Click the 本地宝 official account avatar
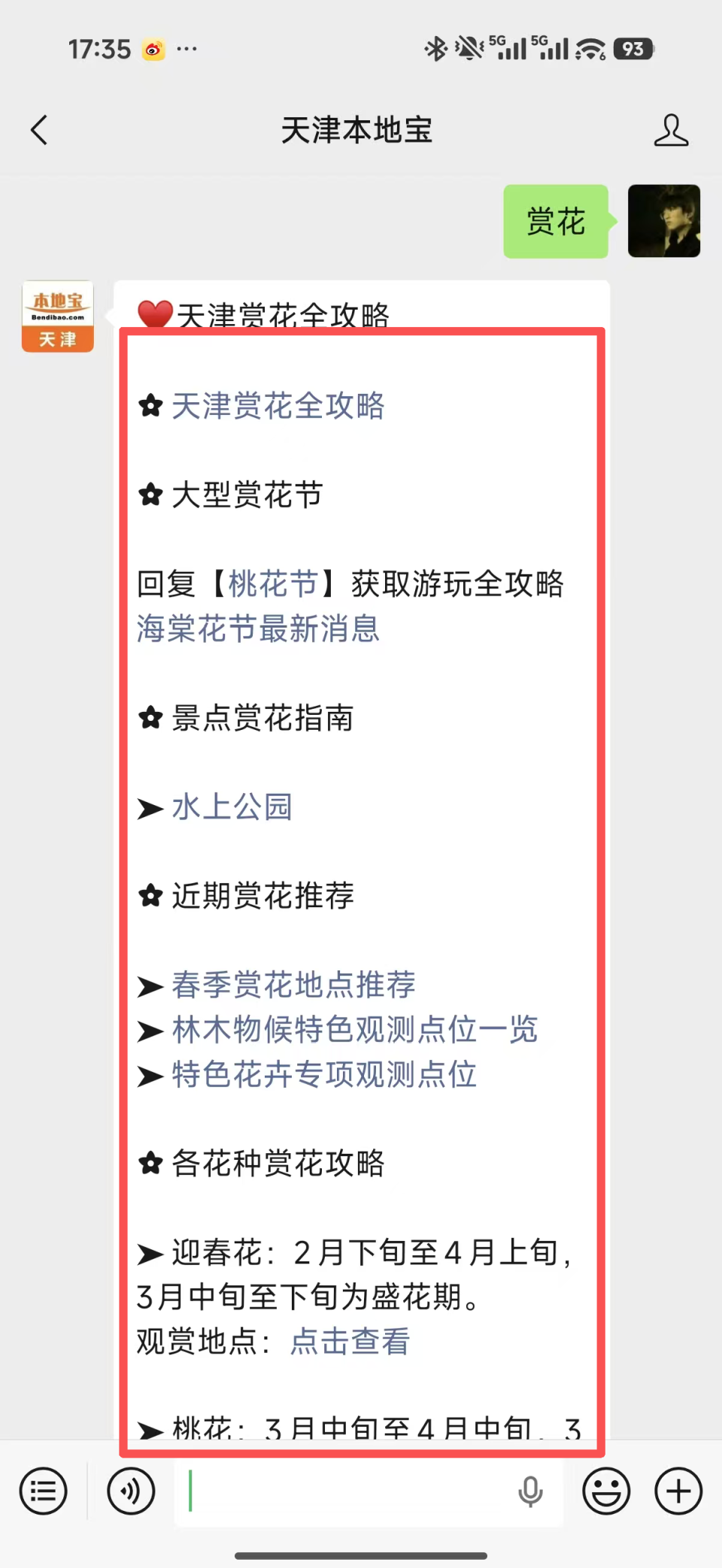The height and width of the screenshot is (1568, 722). pyautogui.click(x=57, y=316)
